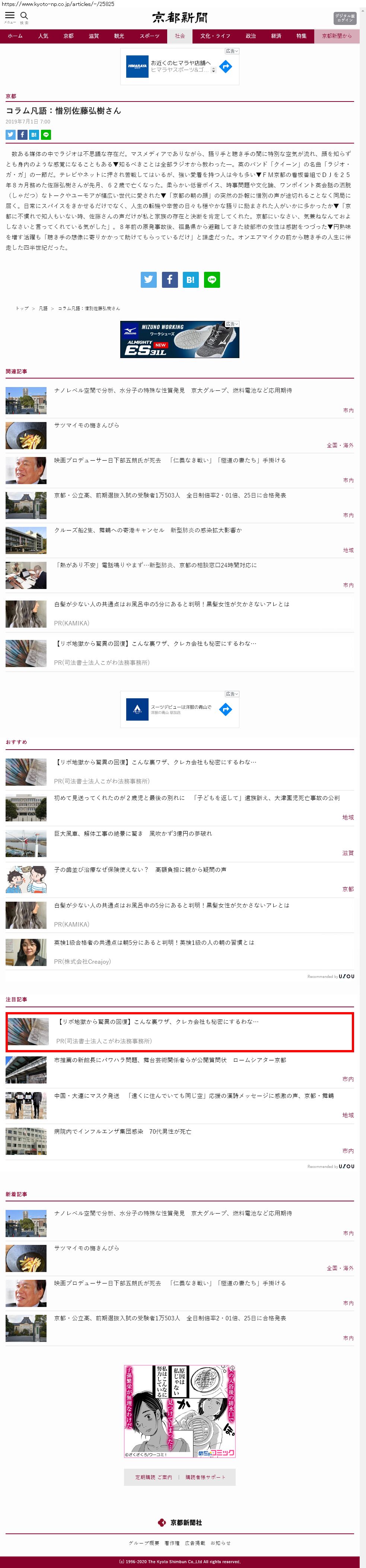Select the スポーツ tab
The width and height of the screenshot is (366, 1568).
pos(149,36)
